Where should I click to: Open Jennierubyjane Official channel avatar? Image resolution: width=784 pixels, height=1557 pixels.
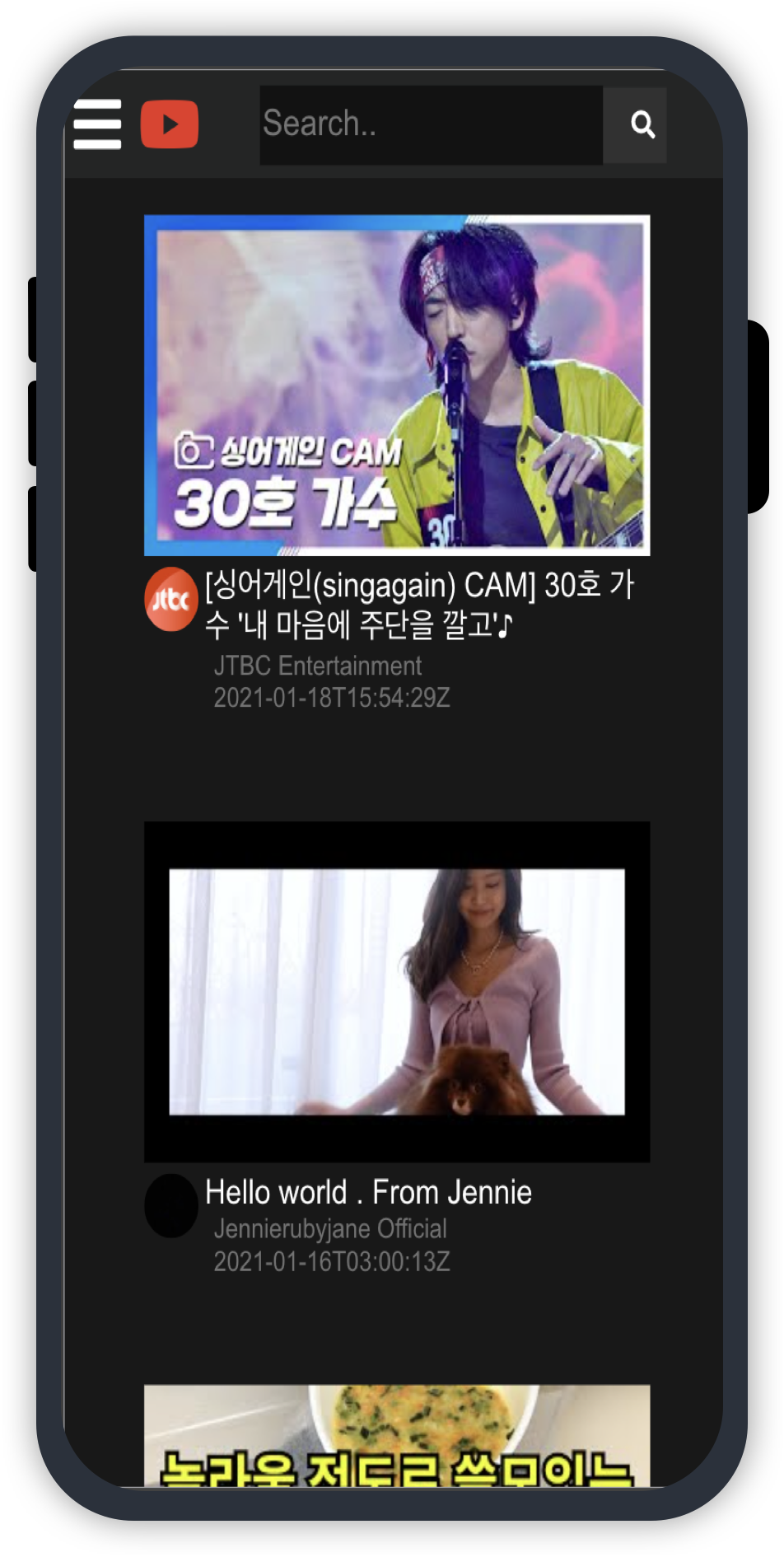[x=171, y=1206]
